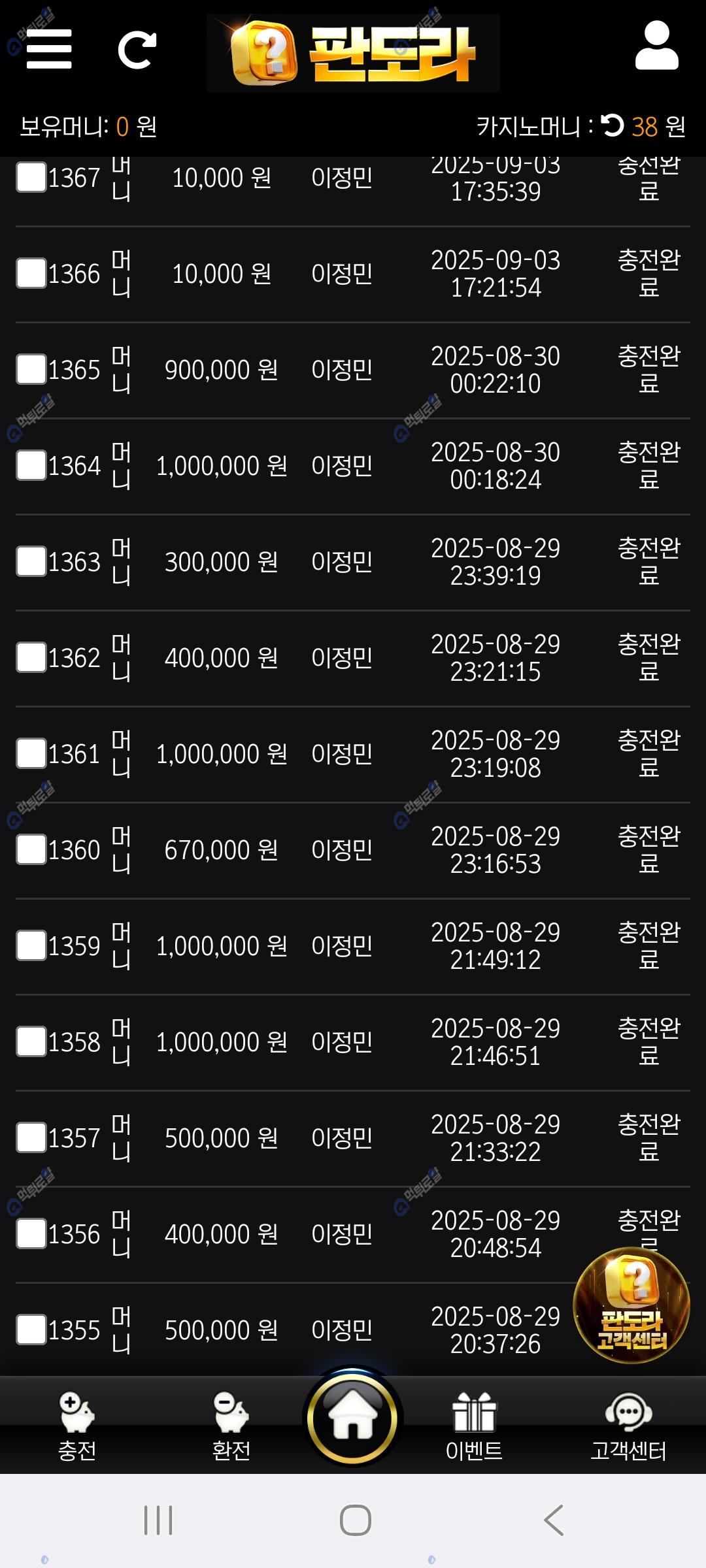Check the box for entry 1361

(31, 753)
